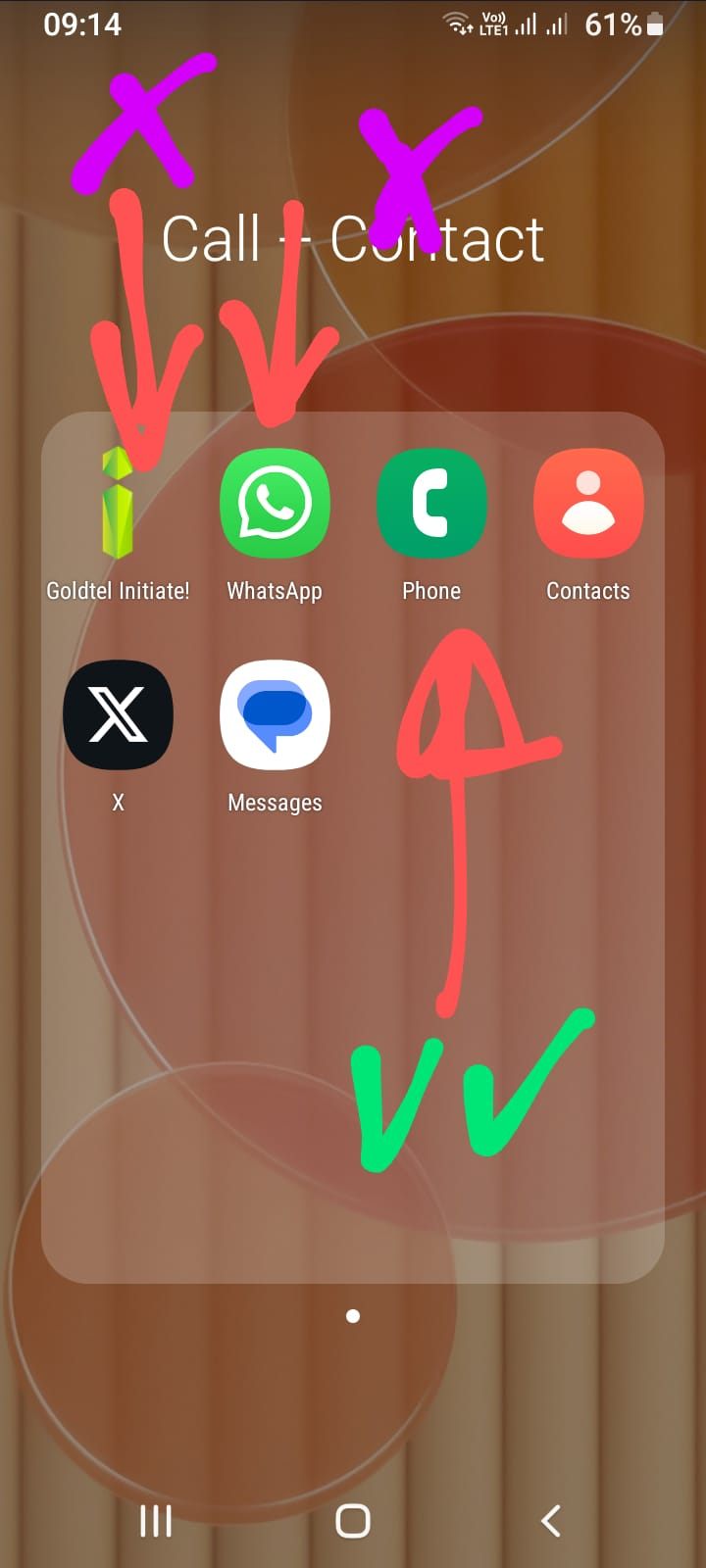Image resolution: width=706 pixels, height=1568 pixels.
Task: Edit the Call + Contact folder name
Action: click(x=353, y=239)
